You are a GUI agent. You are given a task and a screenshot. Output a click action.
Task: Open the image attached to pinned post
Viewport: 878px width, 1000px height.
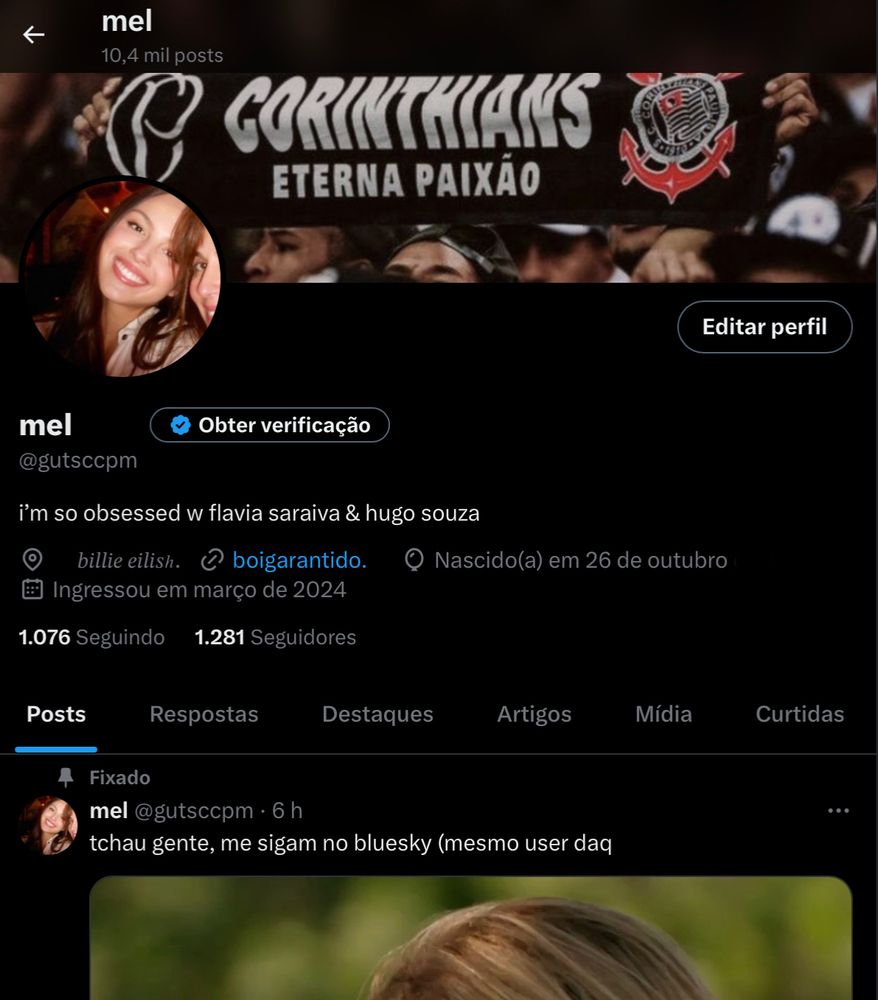[470, 938]
